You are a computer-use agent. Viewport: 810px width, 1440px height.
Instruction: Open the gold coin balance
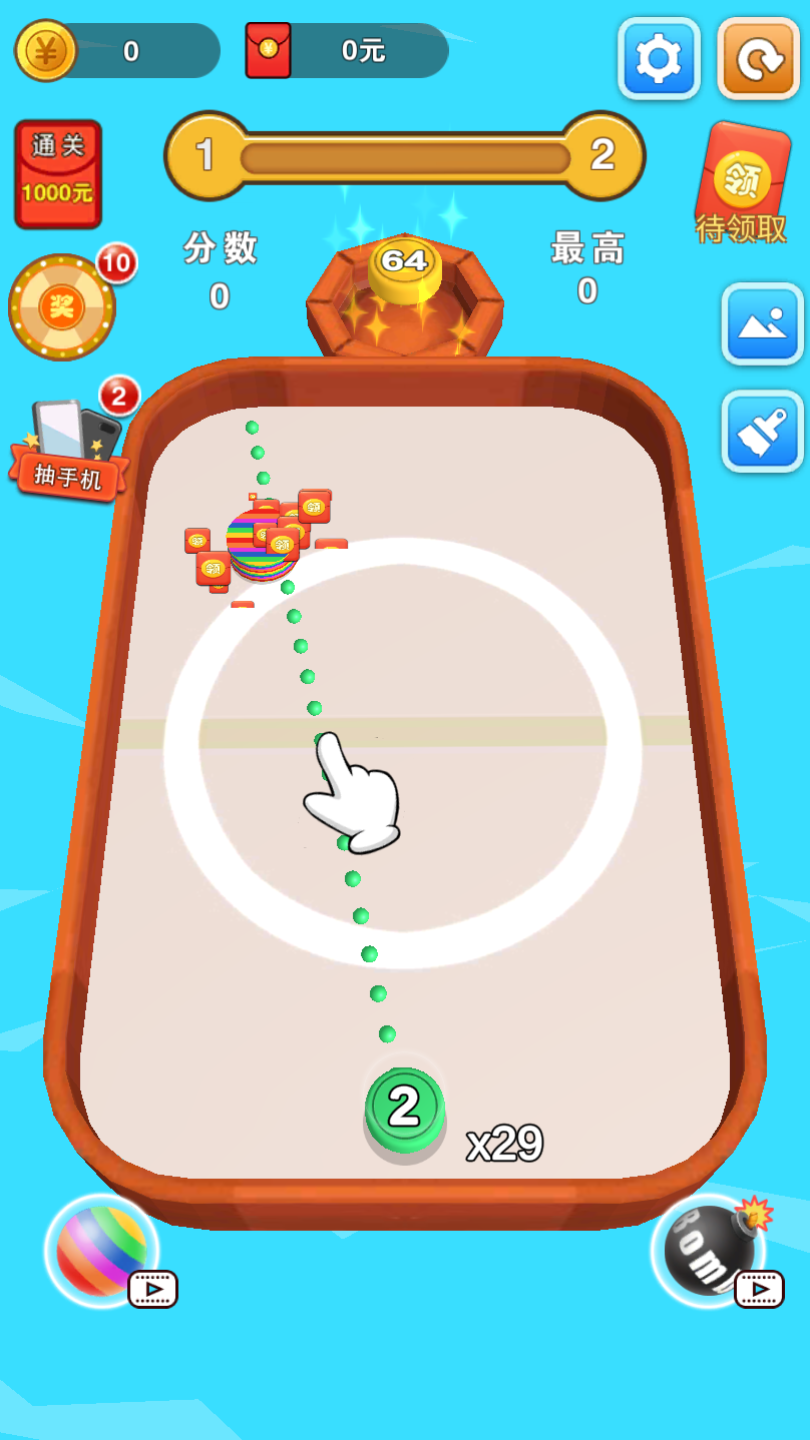pyautogui.click(x=117, y=50)
